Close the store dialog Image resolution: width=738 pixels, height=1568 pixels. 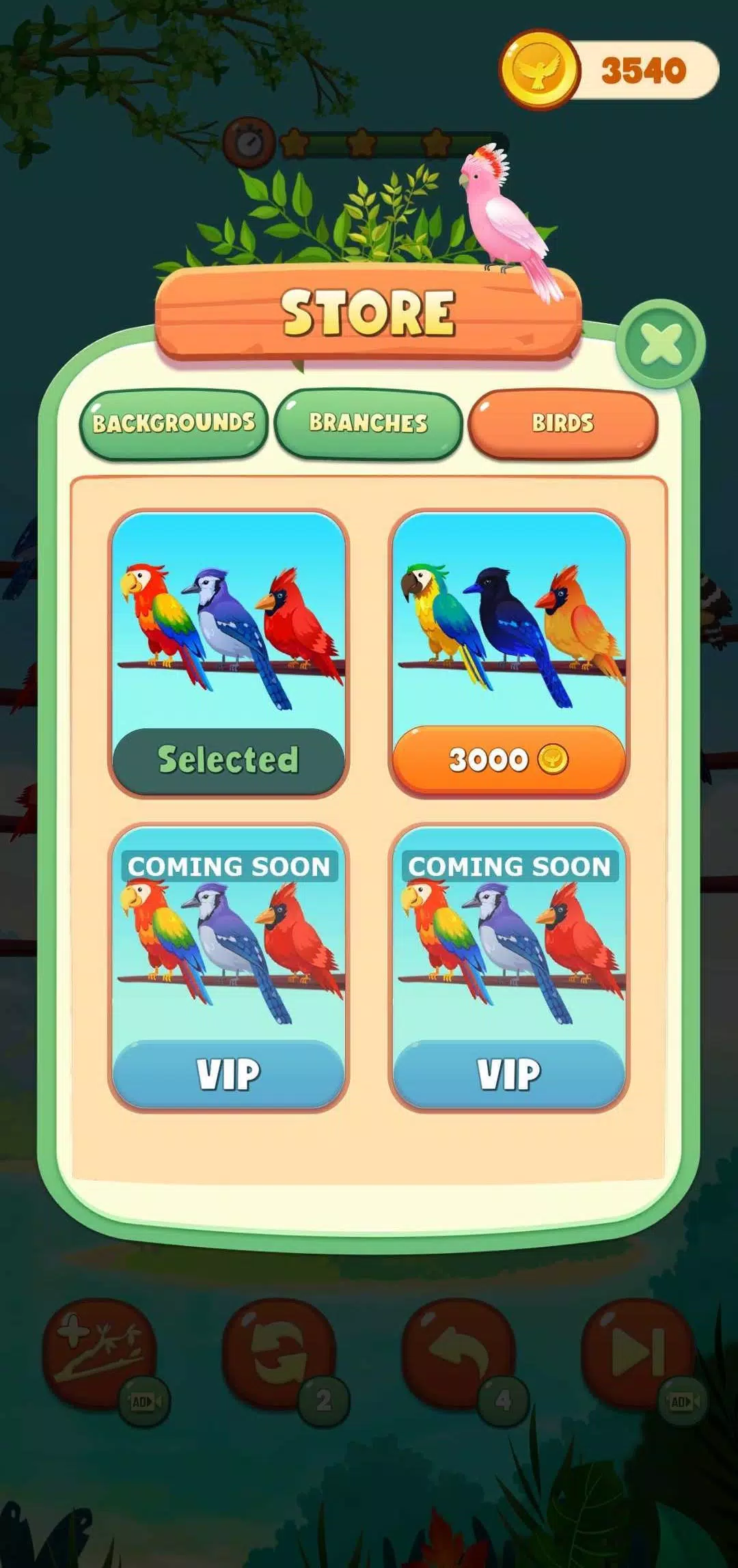coord(660,344)
